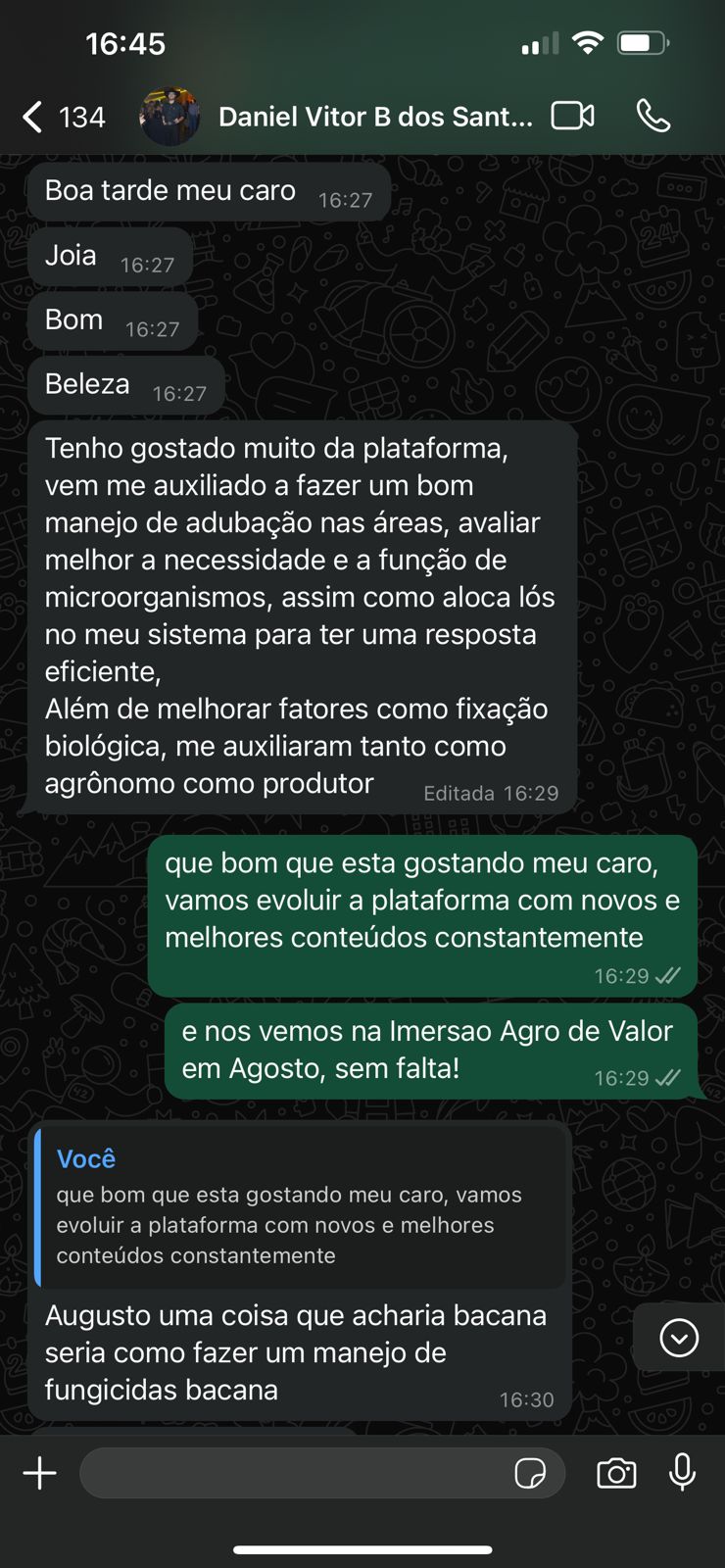This screenshot has width=725, height=1568.
Task: Open the camera to send a photo
Action: point(616,1473)
